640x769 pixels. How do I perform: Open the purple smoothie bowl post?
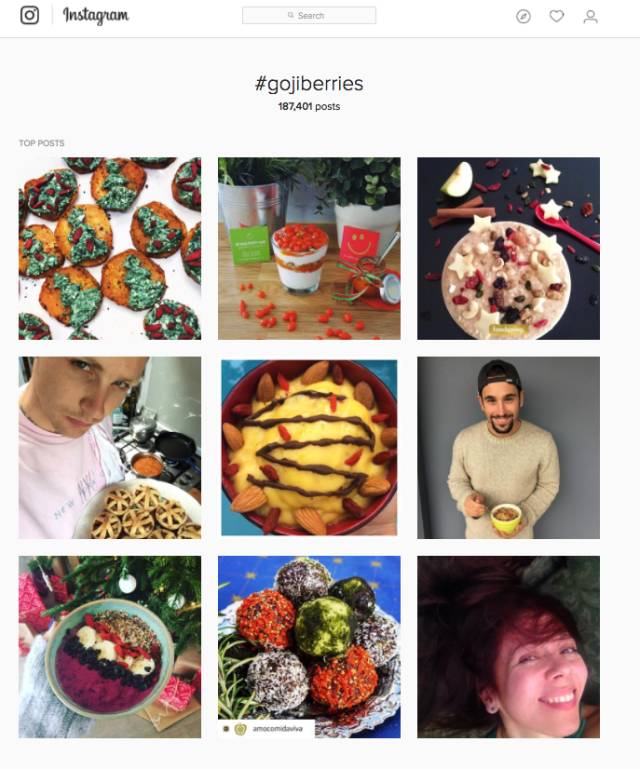[x=110, y=646]
